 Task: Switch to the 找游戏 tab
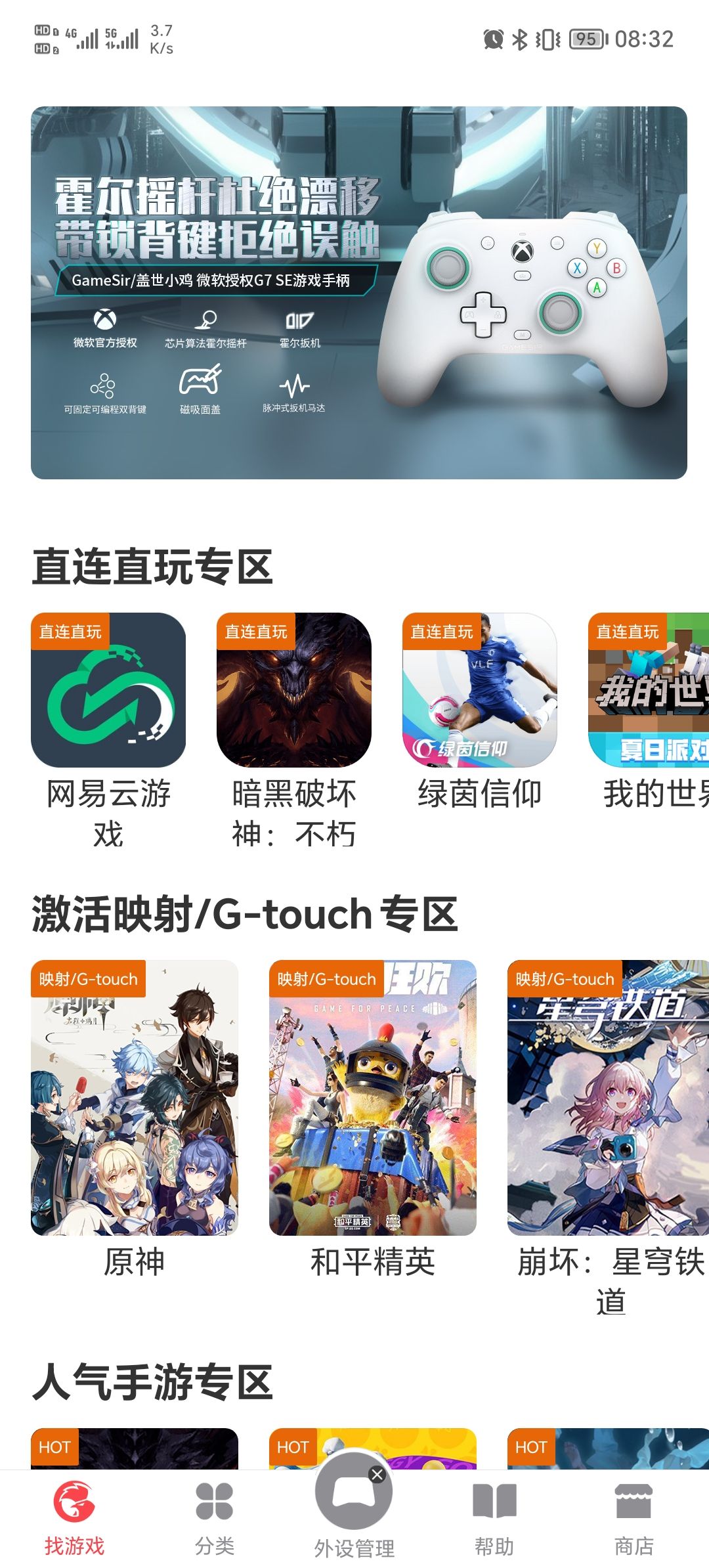pyautogui.click(x=74, y=1518)
